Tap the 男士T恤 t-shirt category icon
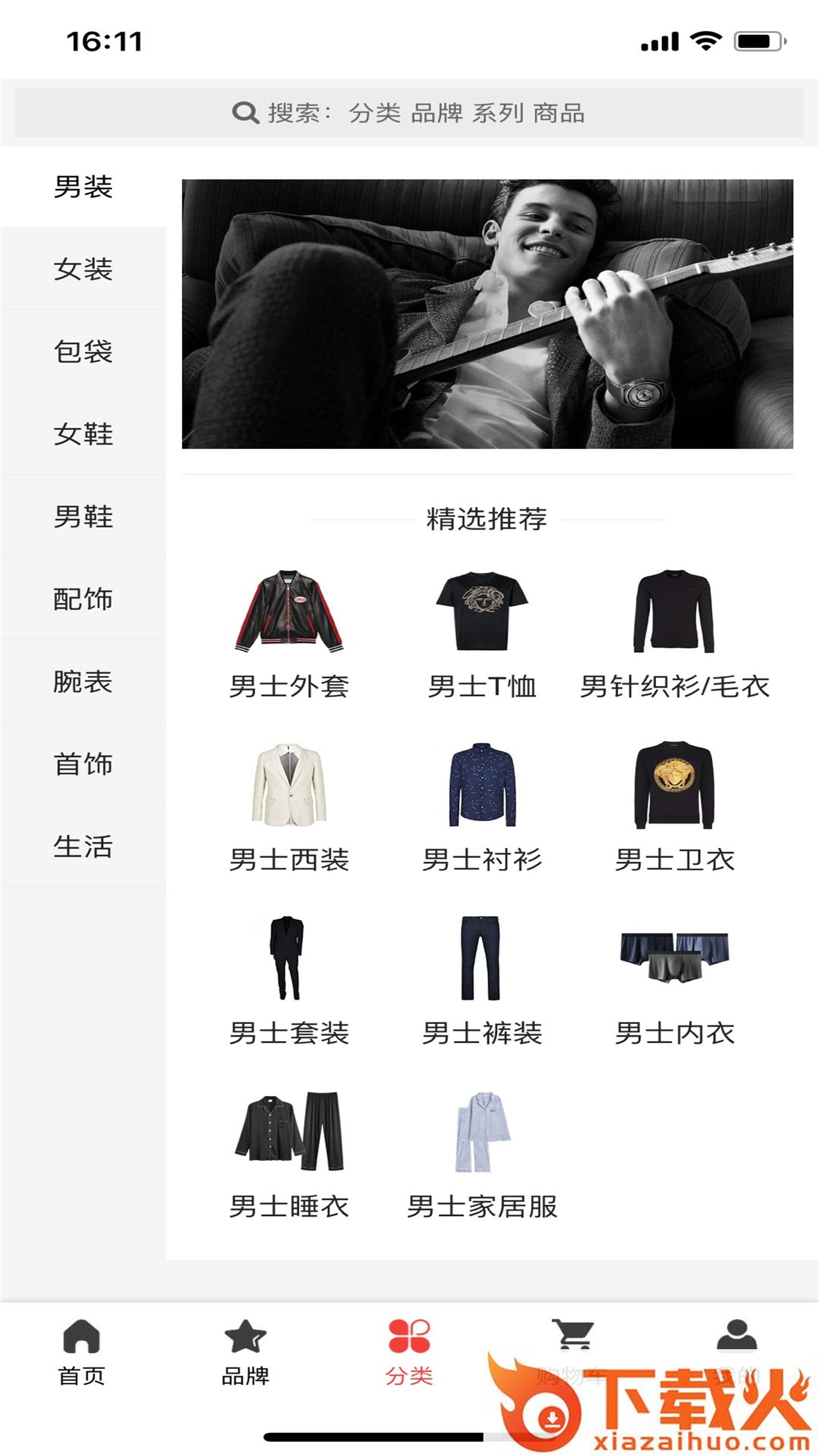819x1456 pixels. click(481, 613)
